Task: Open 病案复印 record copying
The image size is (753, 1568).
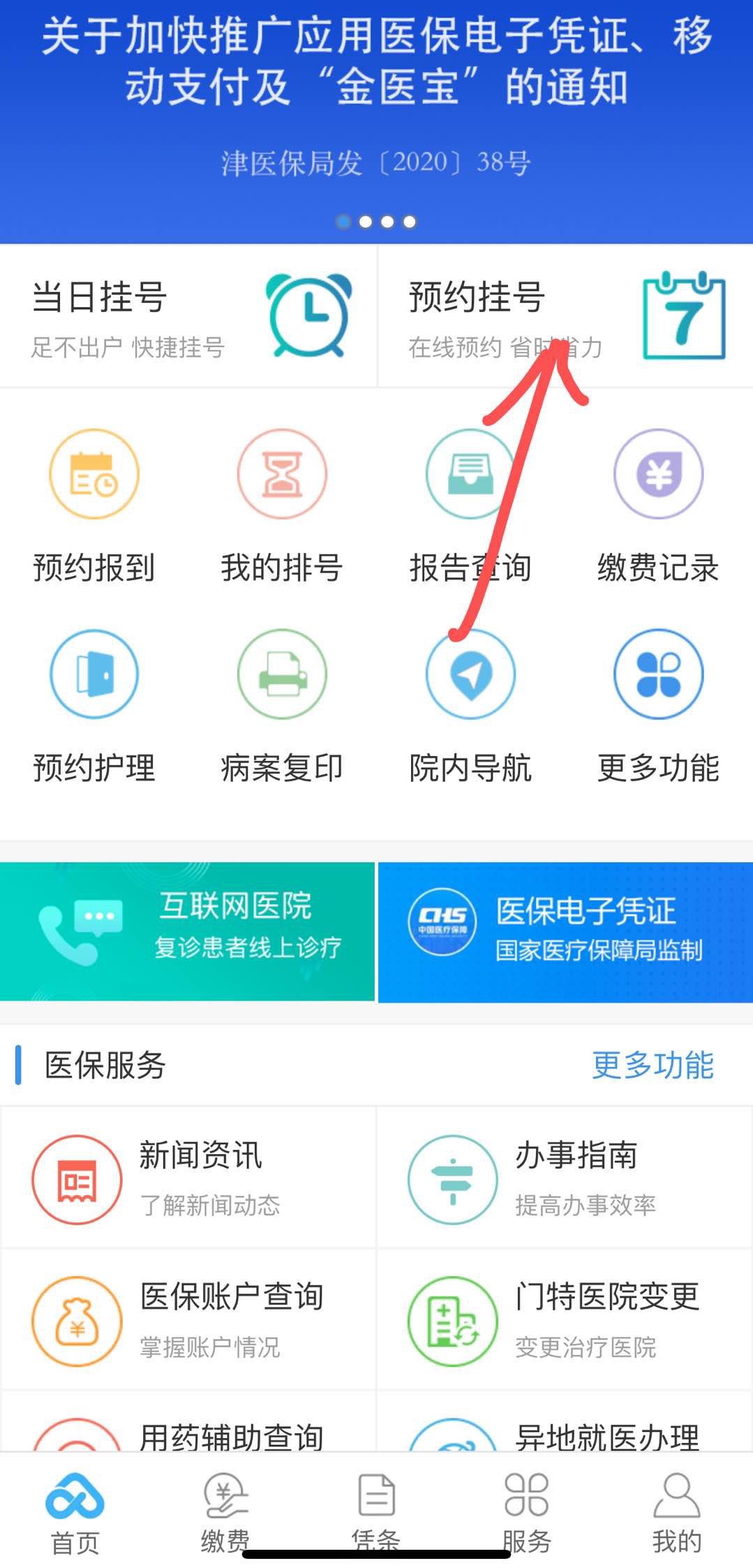Action: pos(282,707)
